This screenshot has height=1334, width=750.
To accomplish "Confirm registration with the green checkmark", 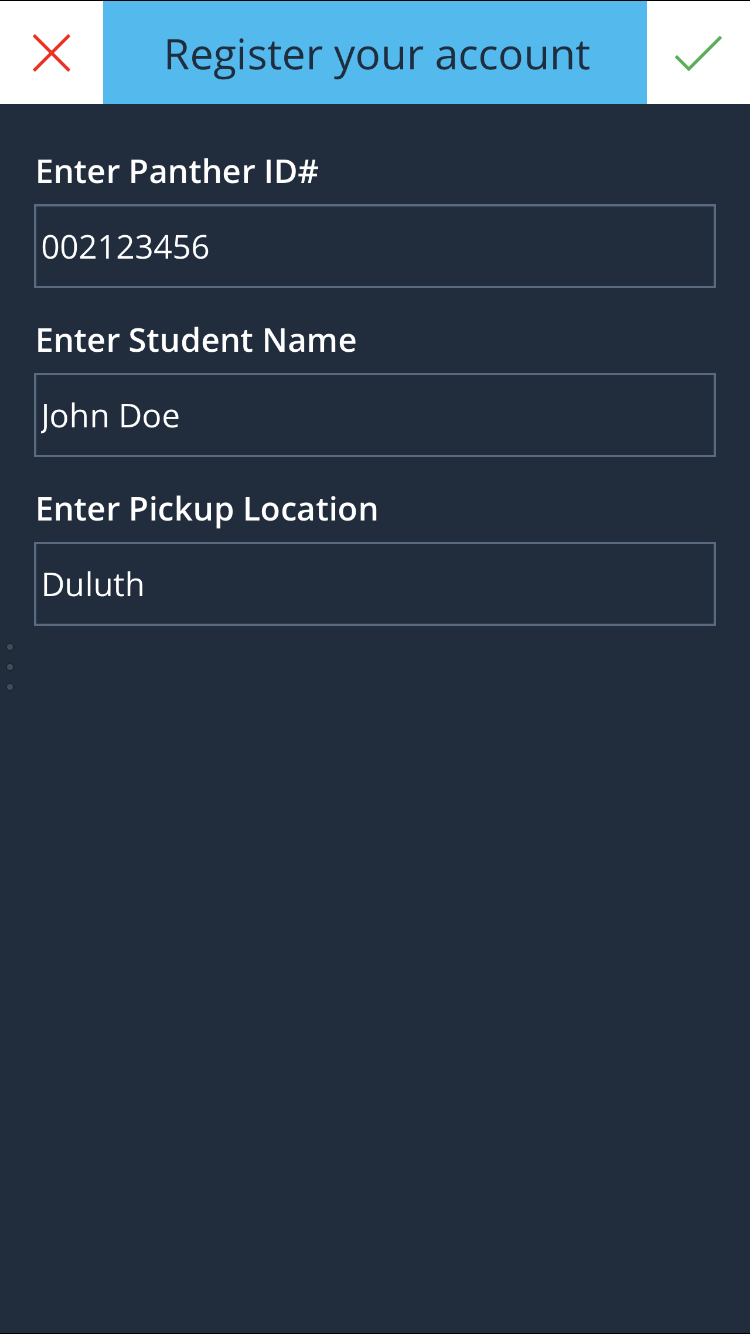I will (x=698, y=53).
